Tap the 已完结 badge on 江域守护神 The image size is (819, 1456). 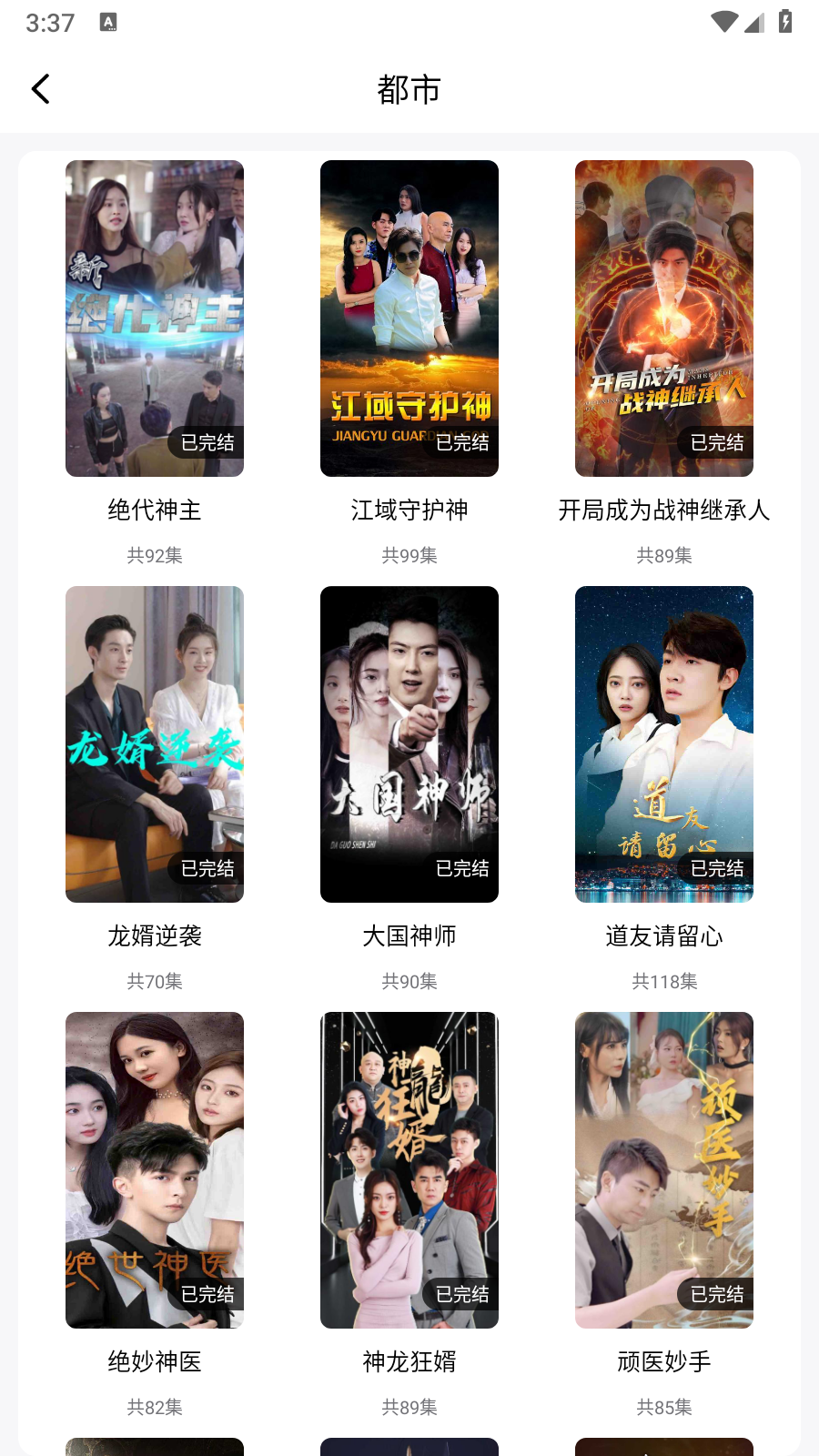(460, 444)
